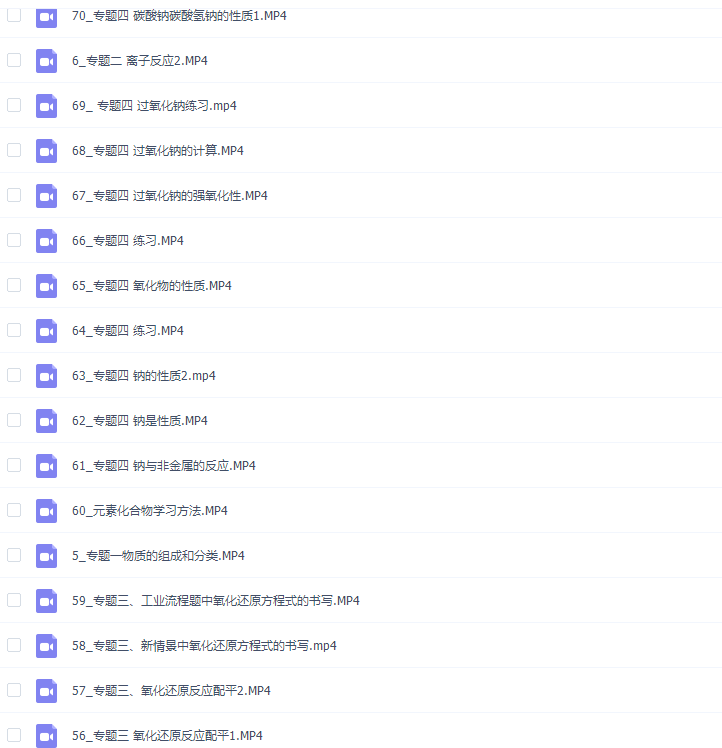Check the checkbox for 57_氧化还原反应配平2.MP4
Viewport: 722px width, 748px height.
tap(13, 690)
